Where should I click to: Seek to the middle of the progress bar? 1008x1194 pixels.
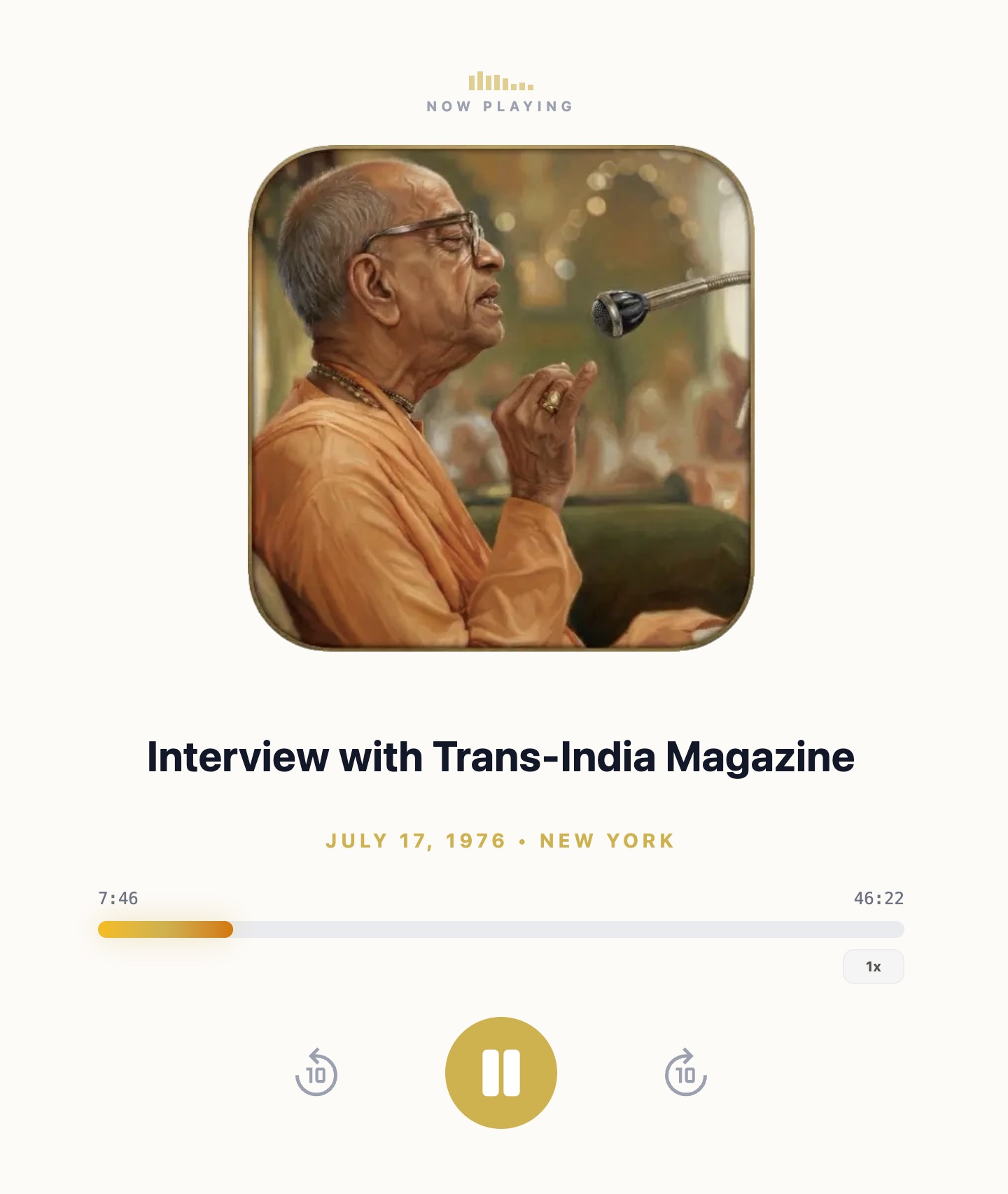point(501,929)
